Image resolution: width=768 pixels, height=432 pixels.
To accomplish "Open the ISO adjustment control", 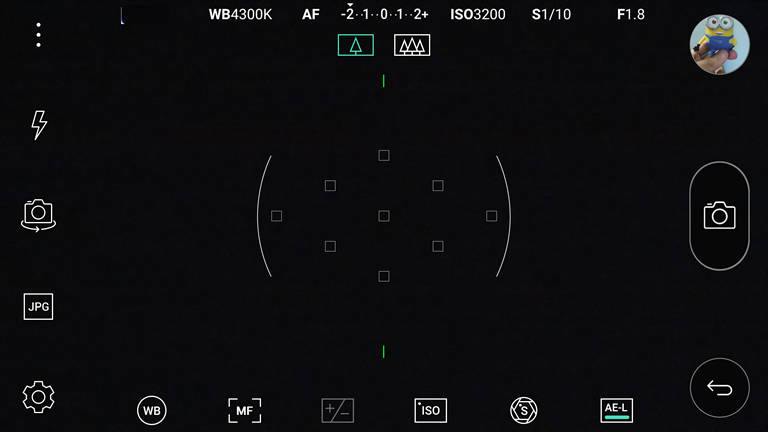I will [430, 410].
